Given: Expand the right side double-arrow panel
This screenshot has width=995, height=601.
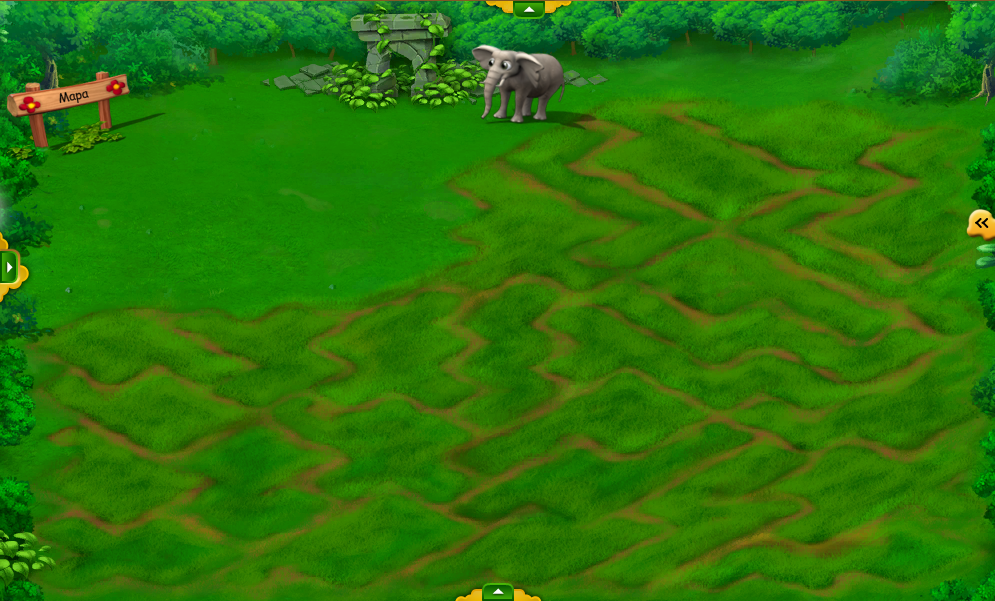Looking at the screenshot, I should [982, 223].
